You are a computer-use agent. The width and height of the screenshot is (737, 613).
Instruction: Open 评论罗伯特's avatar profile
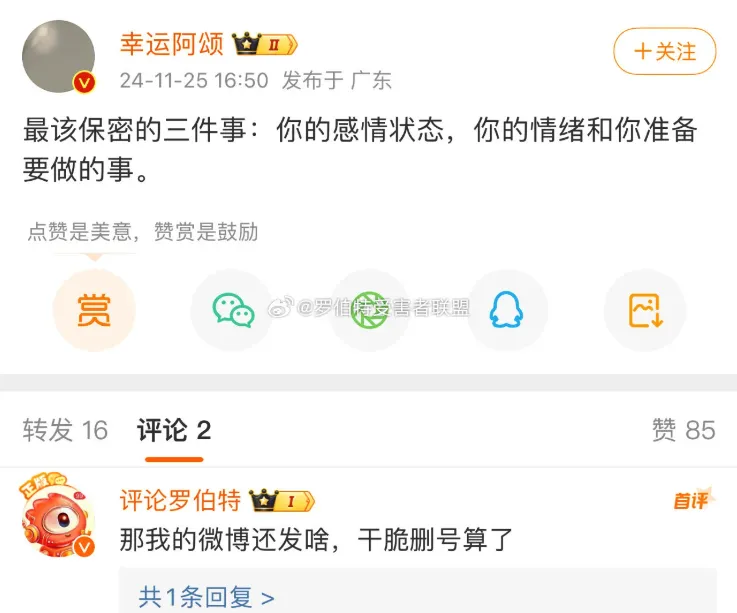[58, 516]
